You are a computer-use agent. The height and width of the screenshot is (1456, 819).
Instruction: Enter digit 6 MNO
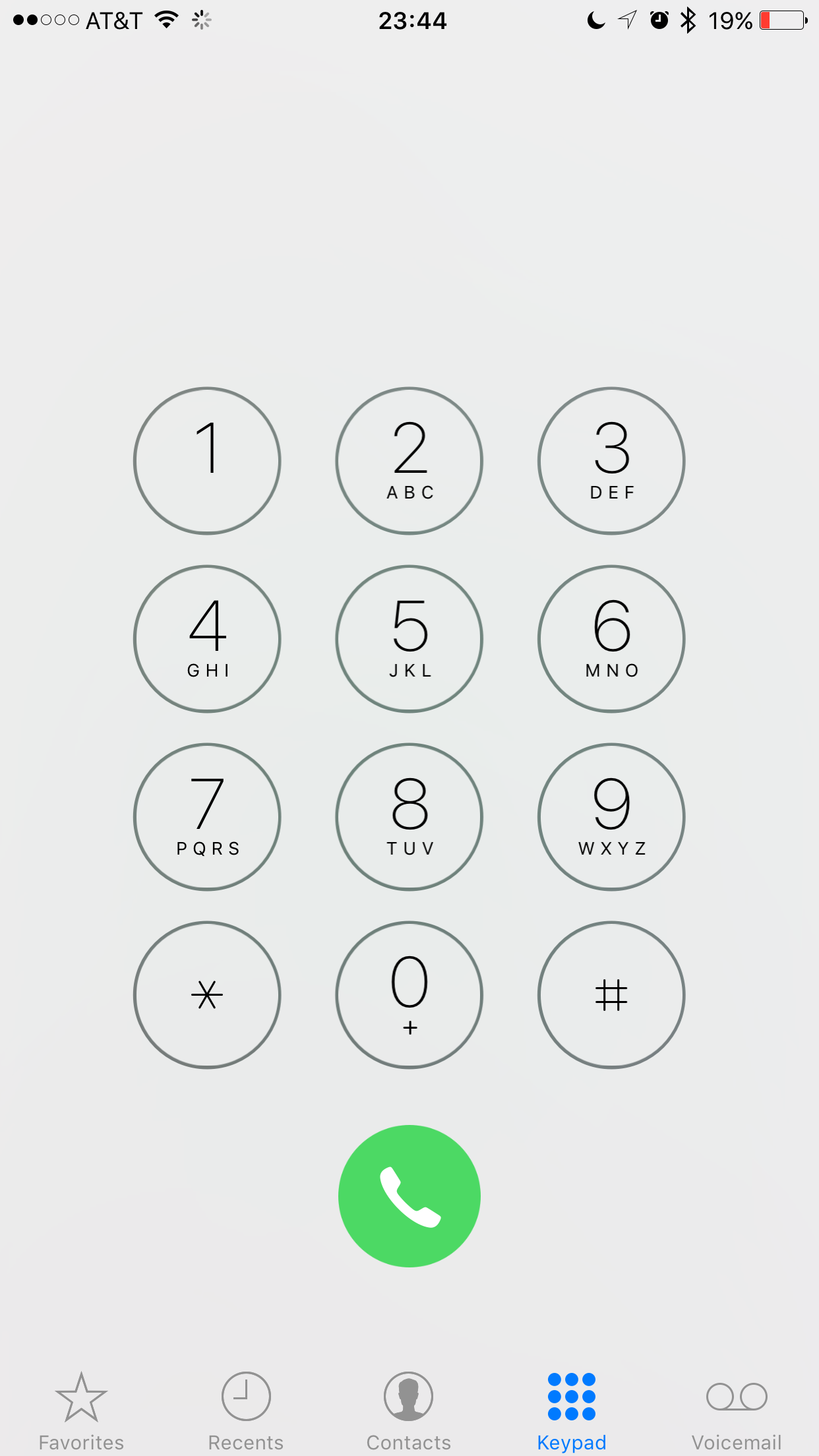[x=611, y=638]
